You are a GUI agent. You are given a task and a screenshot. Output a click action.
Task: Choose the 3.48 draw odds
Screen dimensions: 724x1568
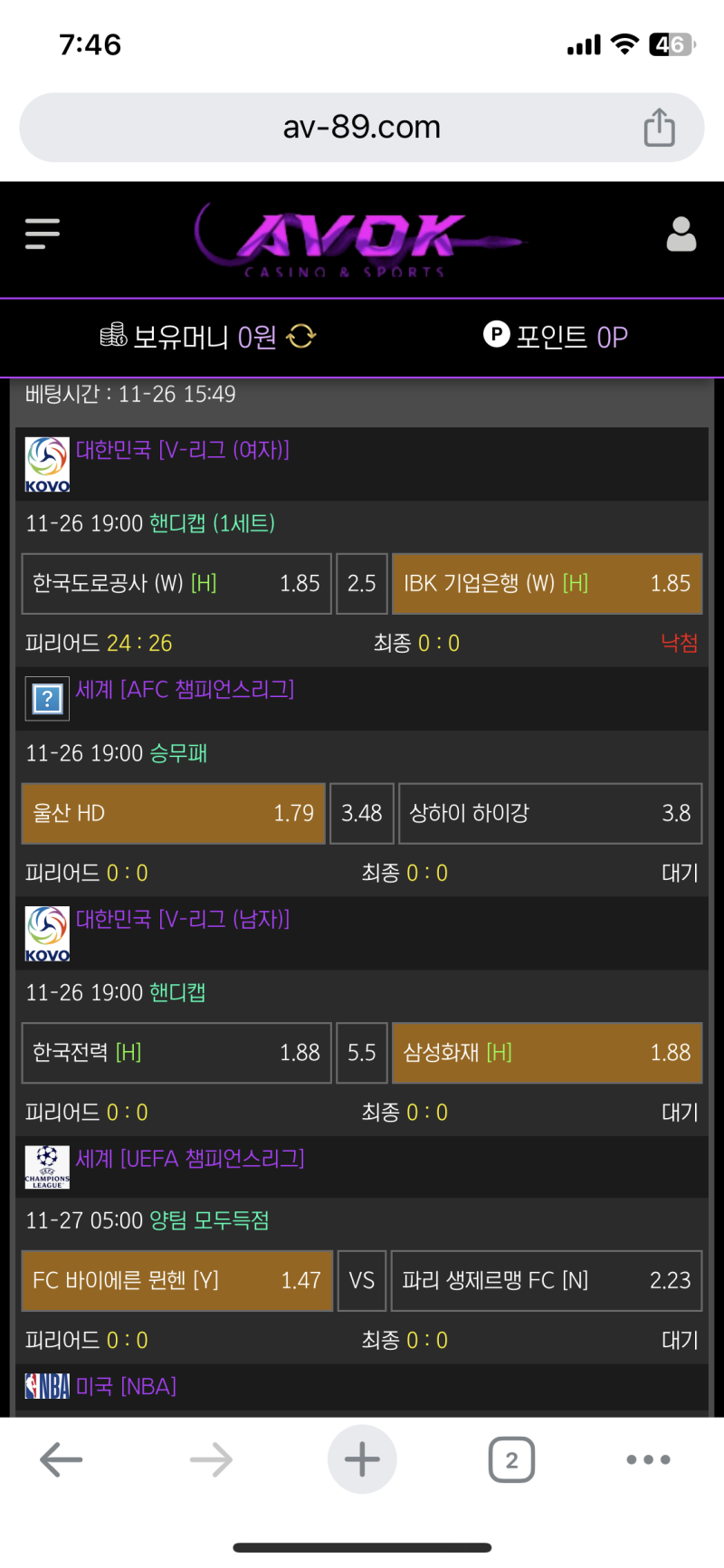(x=362, y=814)
